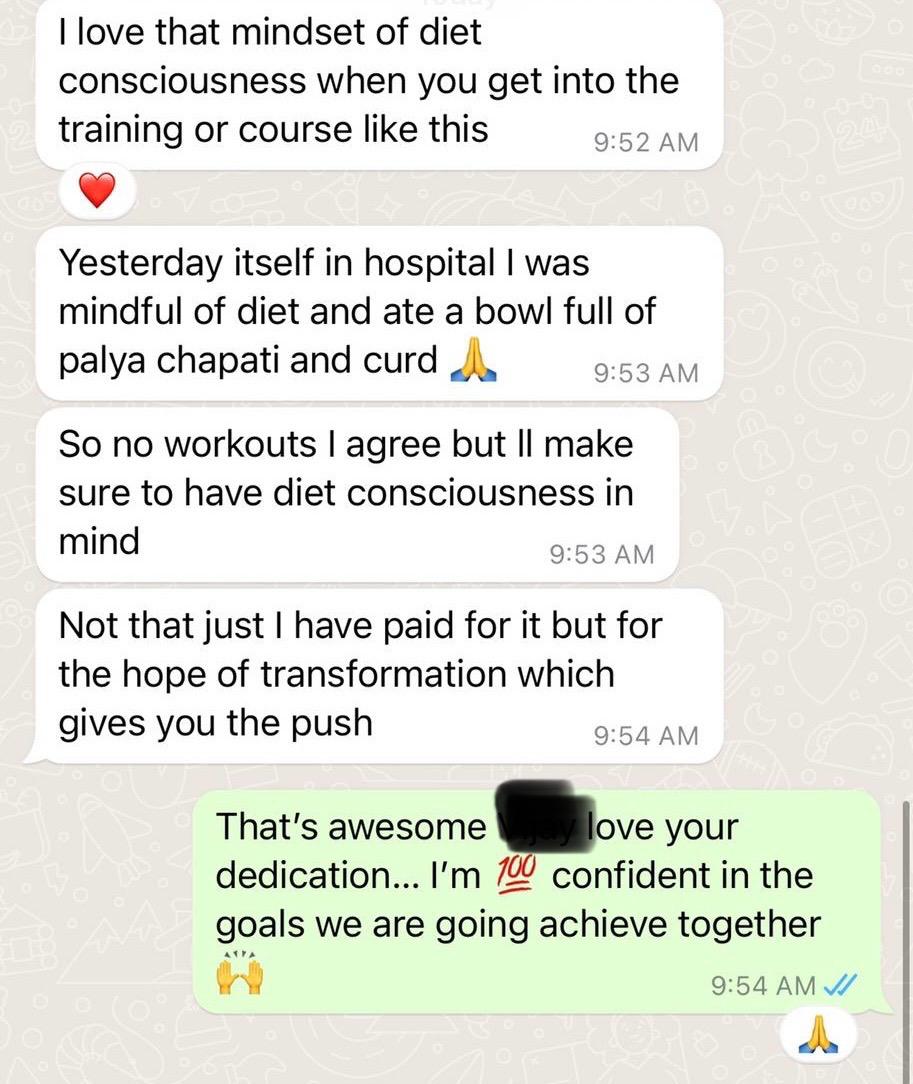
Task: Select the hospital meal message bubble
Action: coord(370,310)
